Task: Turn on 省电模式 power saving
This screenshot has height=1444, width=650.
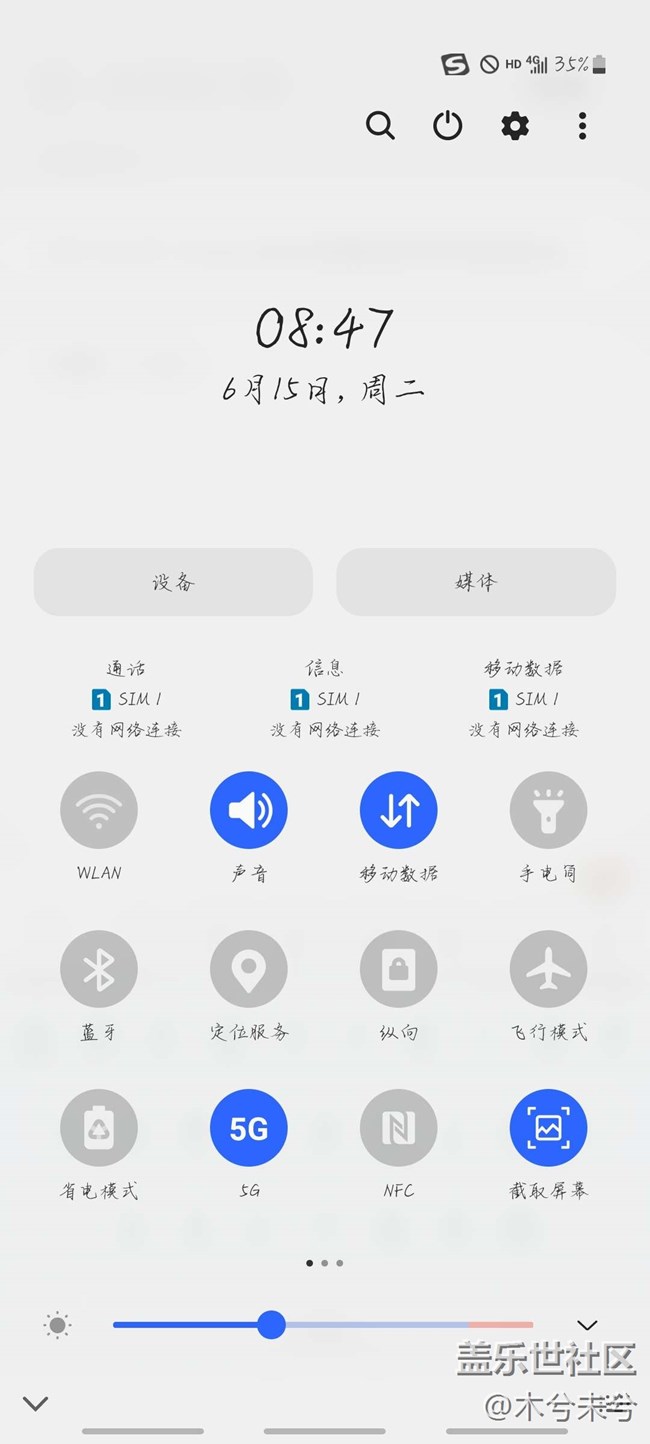Action: click(x=99, y=1128)
